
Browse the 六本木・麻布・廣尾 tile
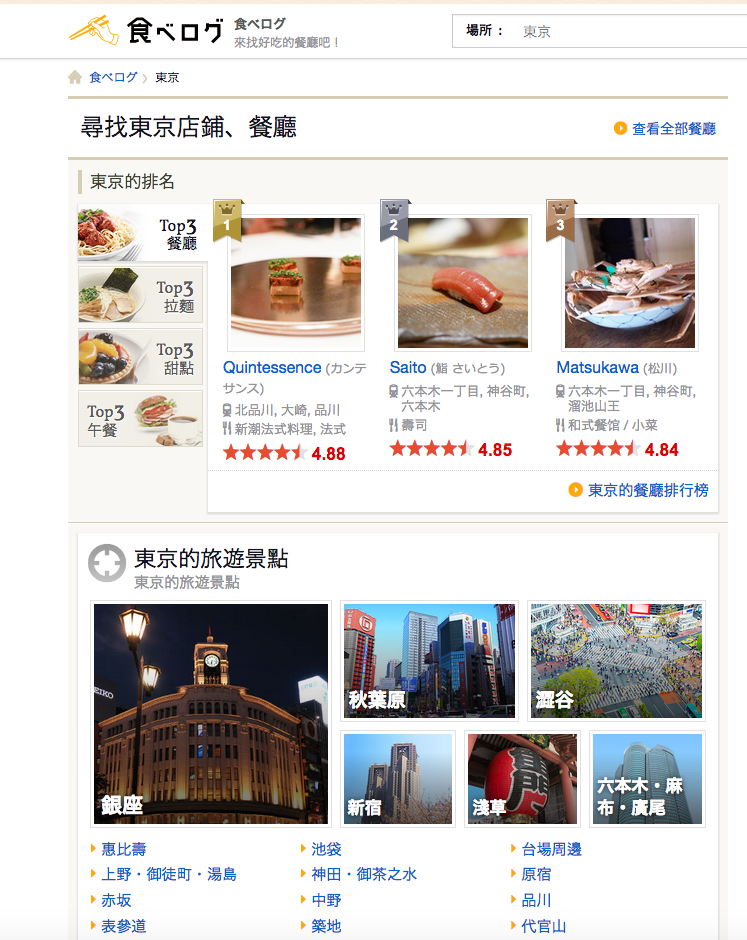(x=646, y=778)
